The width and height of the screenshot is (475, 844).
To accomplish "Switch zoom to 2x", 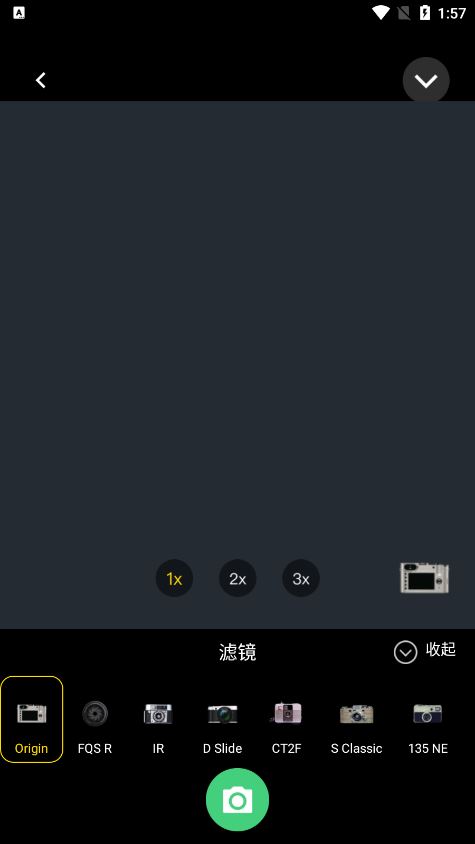I will point(238,578).
